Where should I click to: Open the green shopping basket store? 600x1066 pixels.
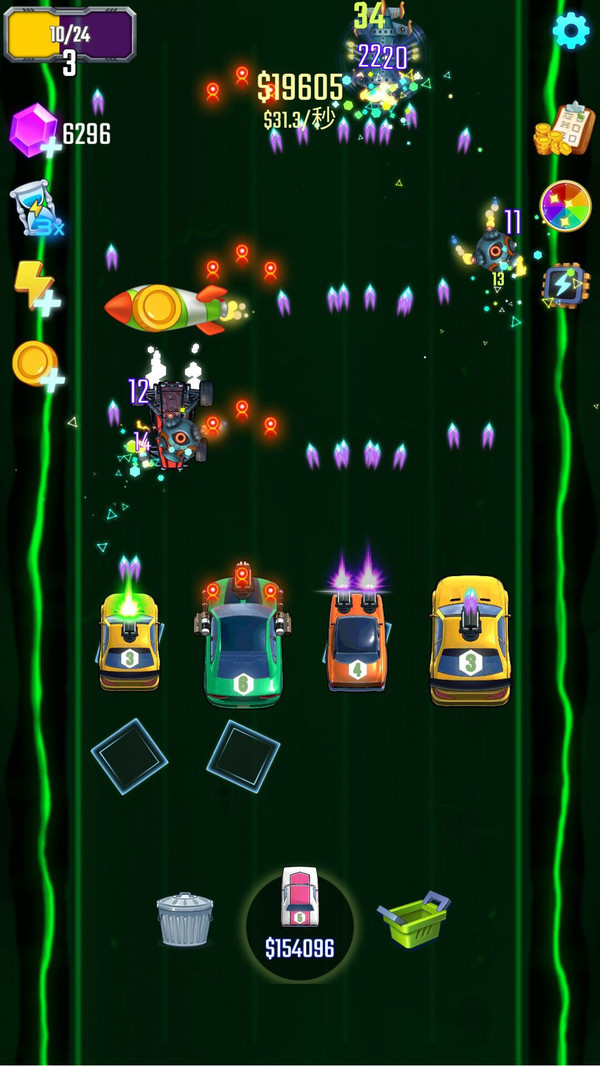[x=414, y=919]
